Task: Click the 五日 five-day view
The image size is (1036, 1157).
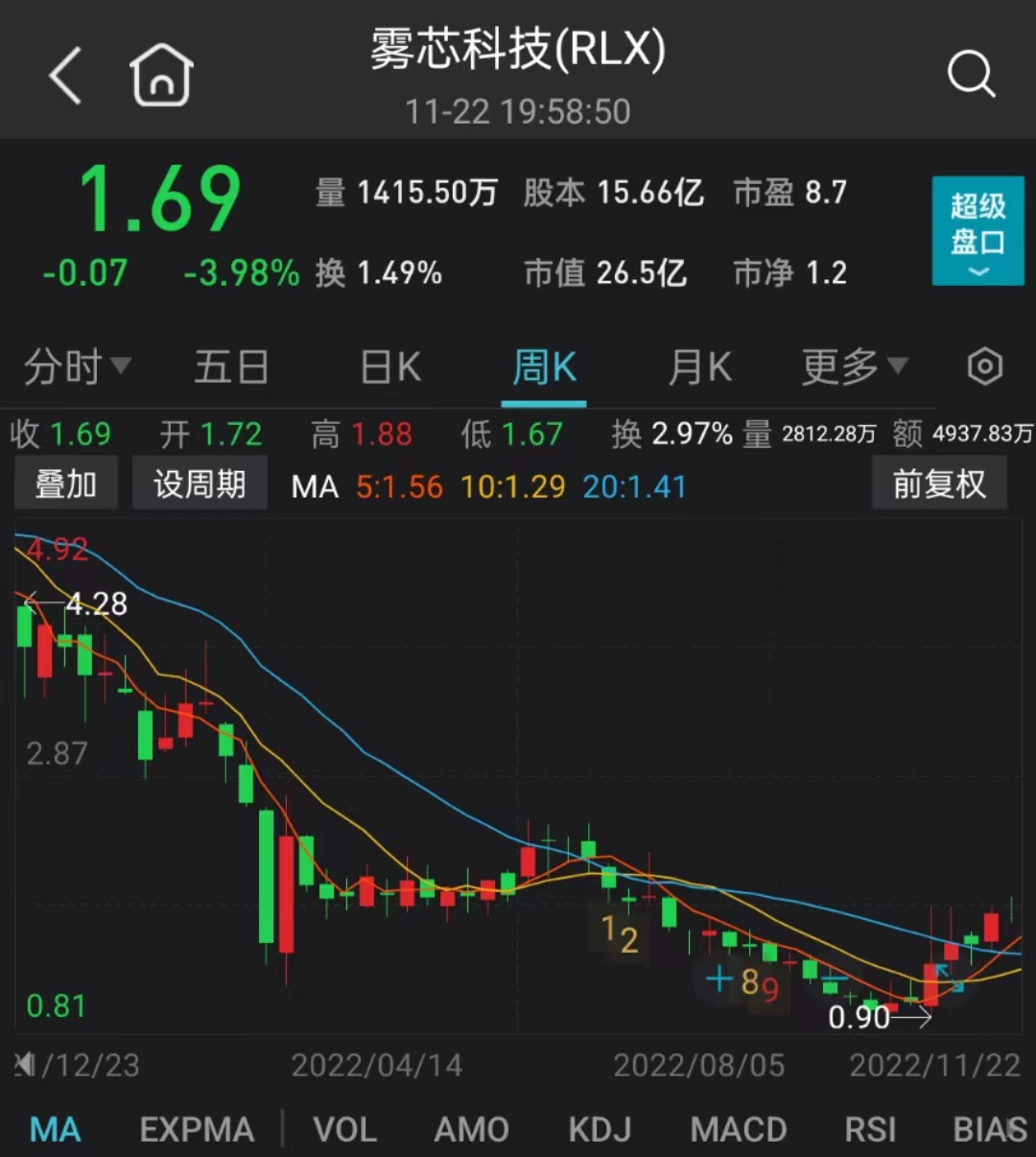Action: point(231,366)
